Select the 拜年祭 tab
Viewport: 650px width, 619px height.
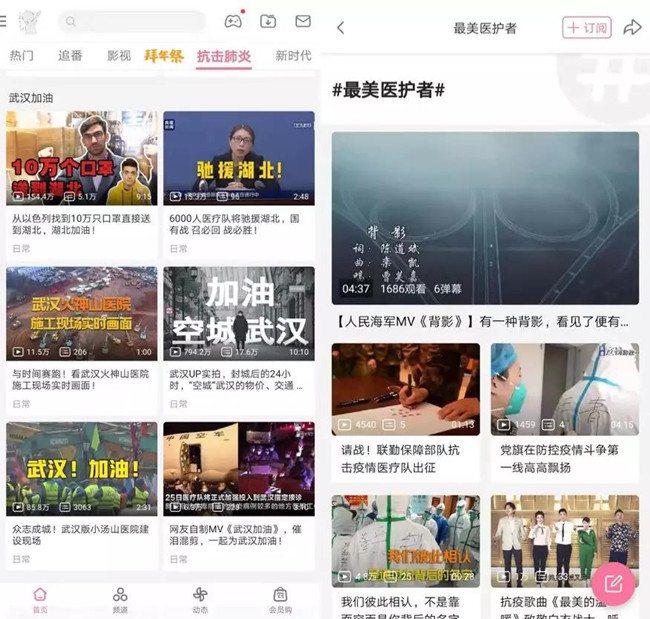point(164,56)
